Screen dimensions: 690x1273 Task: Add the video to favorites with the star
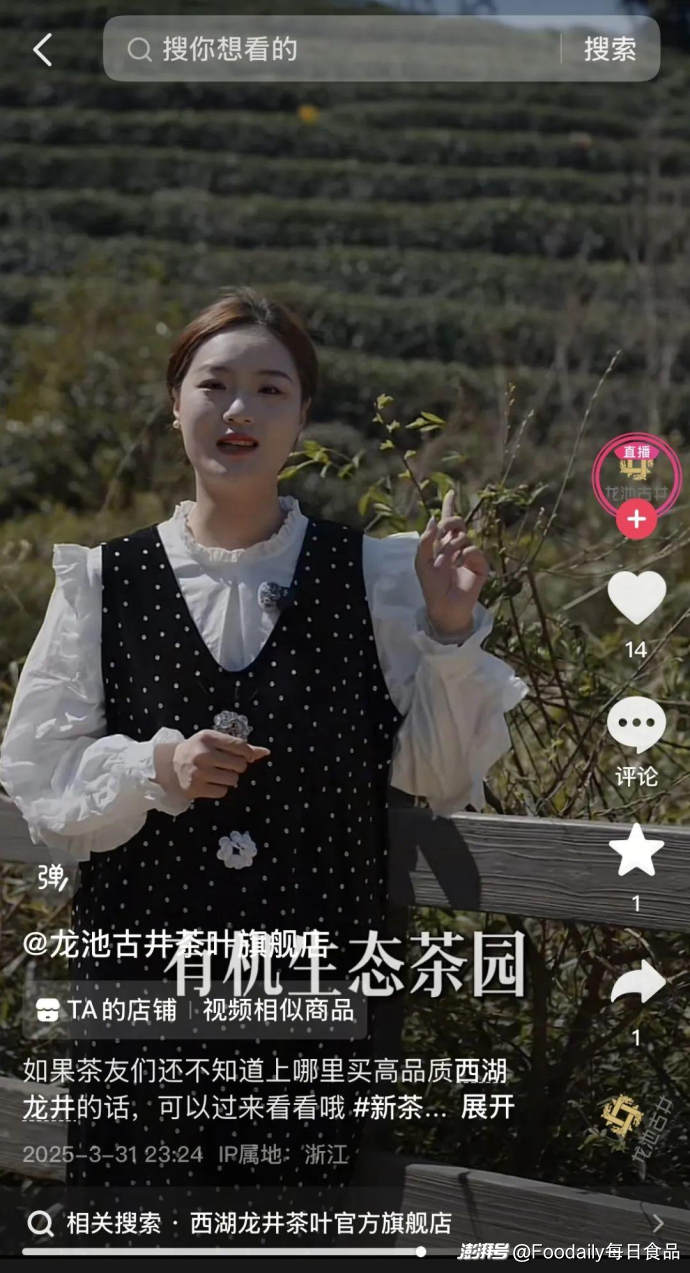(x=636, y=850)
